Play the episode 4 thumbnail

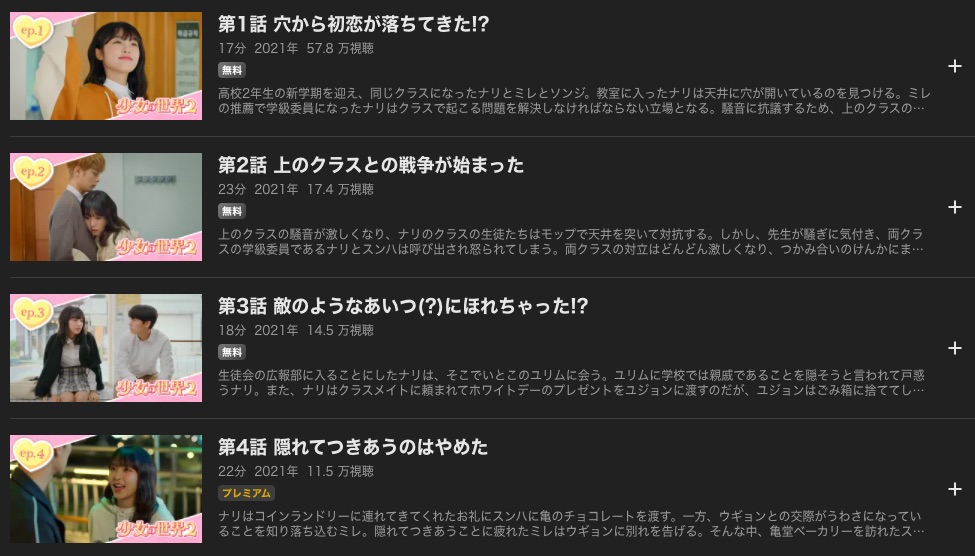(x=106, y=489)
